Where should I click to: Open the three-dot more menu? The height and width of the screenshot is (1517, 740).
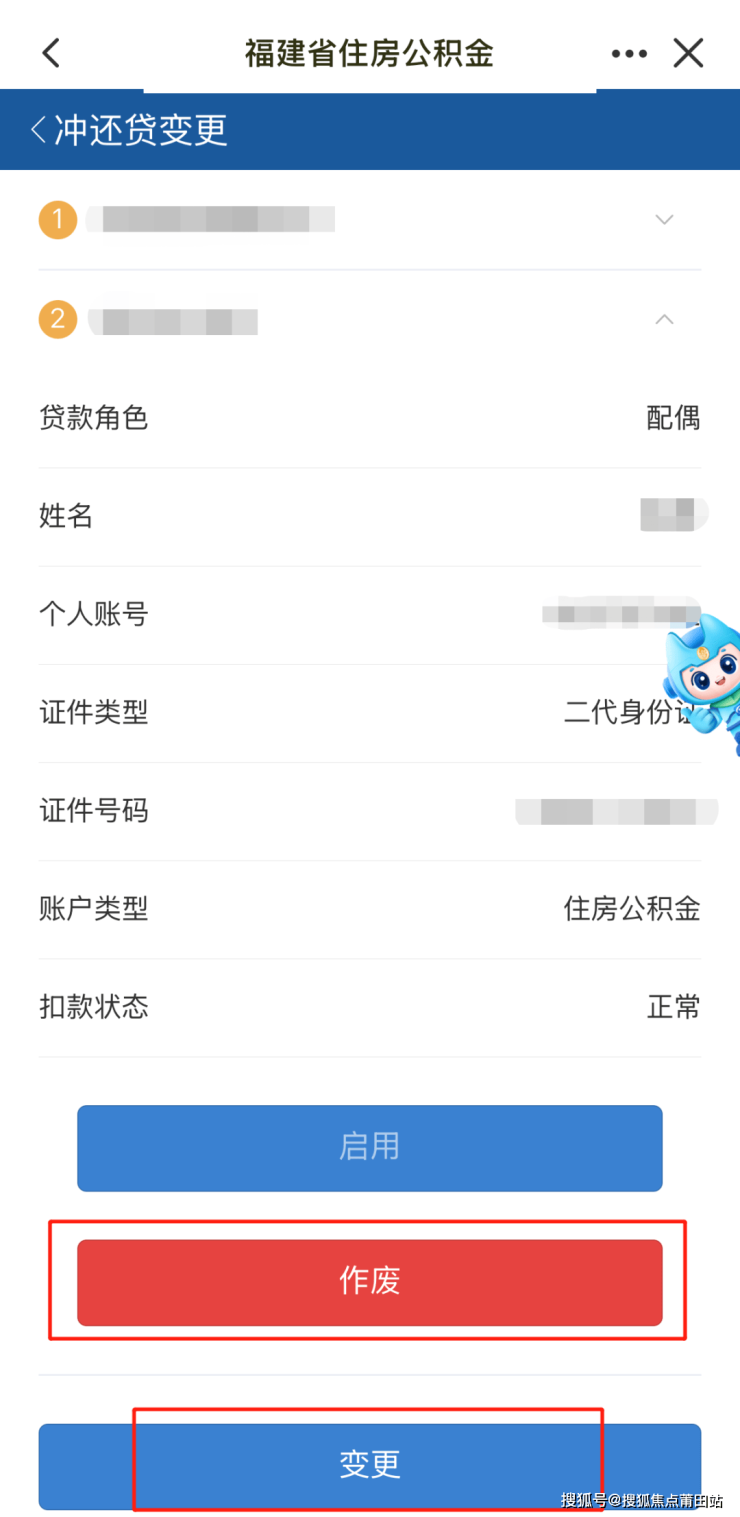pyautogui.click(x=629, y=54)
